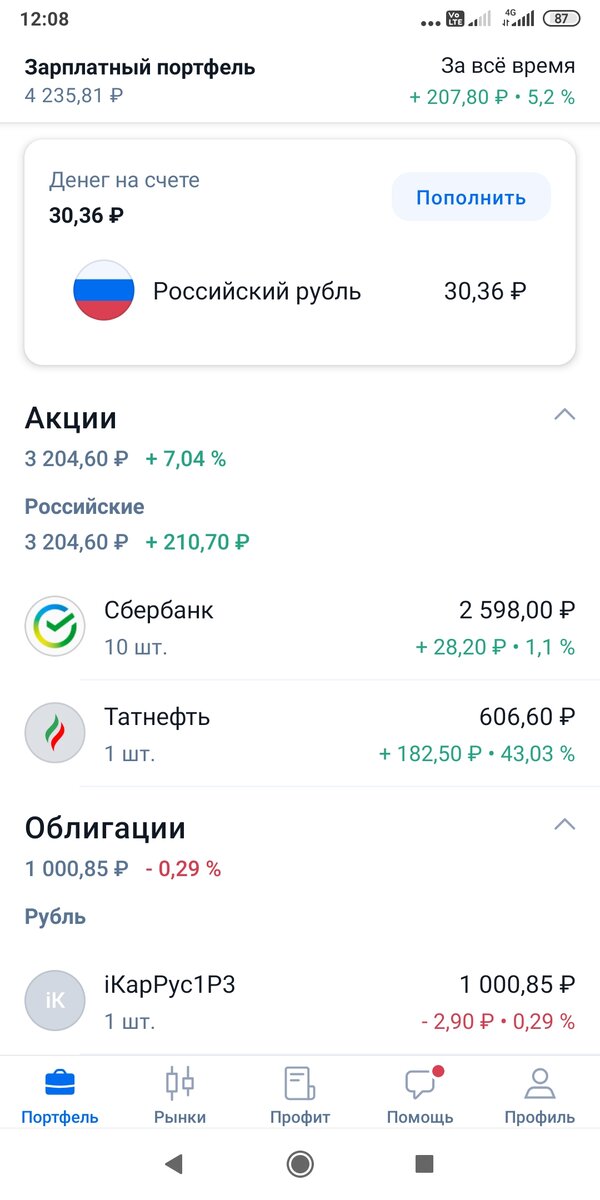Collapse the Облигации section
This screenshot has height=1200, width=600.
click(564, 824)
